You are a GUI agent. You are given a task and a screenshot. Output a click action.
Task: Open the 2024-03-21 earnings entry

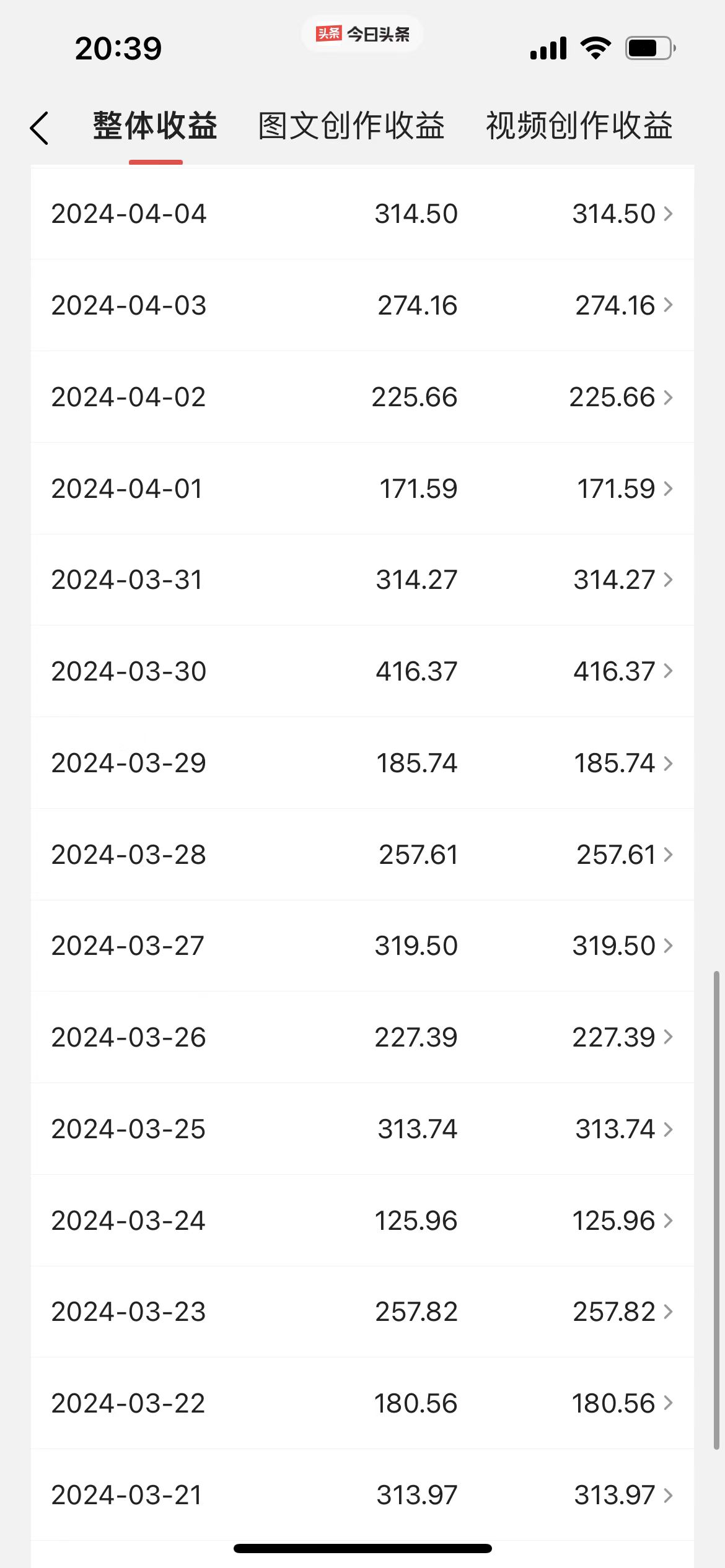(362, 1495)
